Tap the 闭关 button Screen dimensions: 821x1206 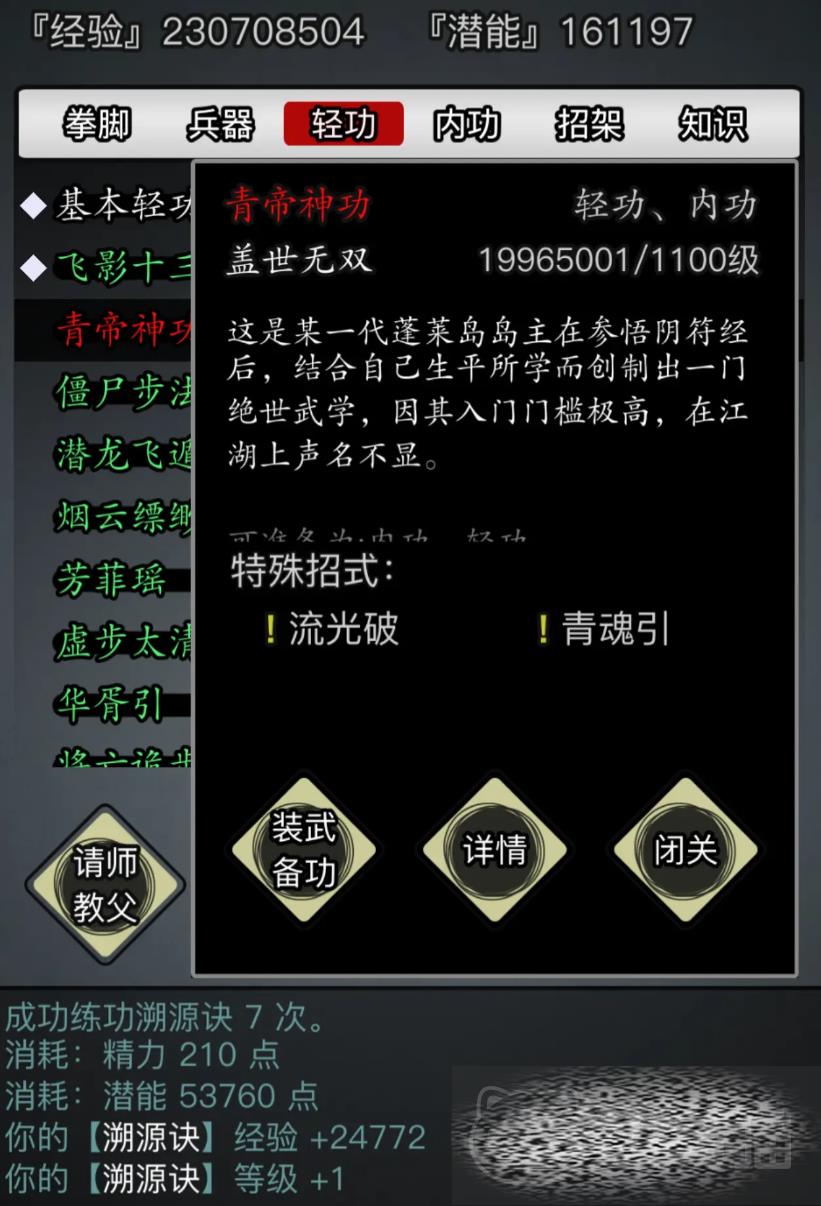(686, 850)
